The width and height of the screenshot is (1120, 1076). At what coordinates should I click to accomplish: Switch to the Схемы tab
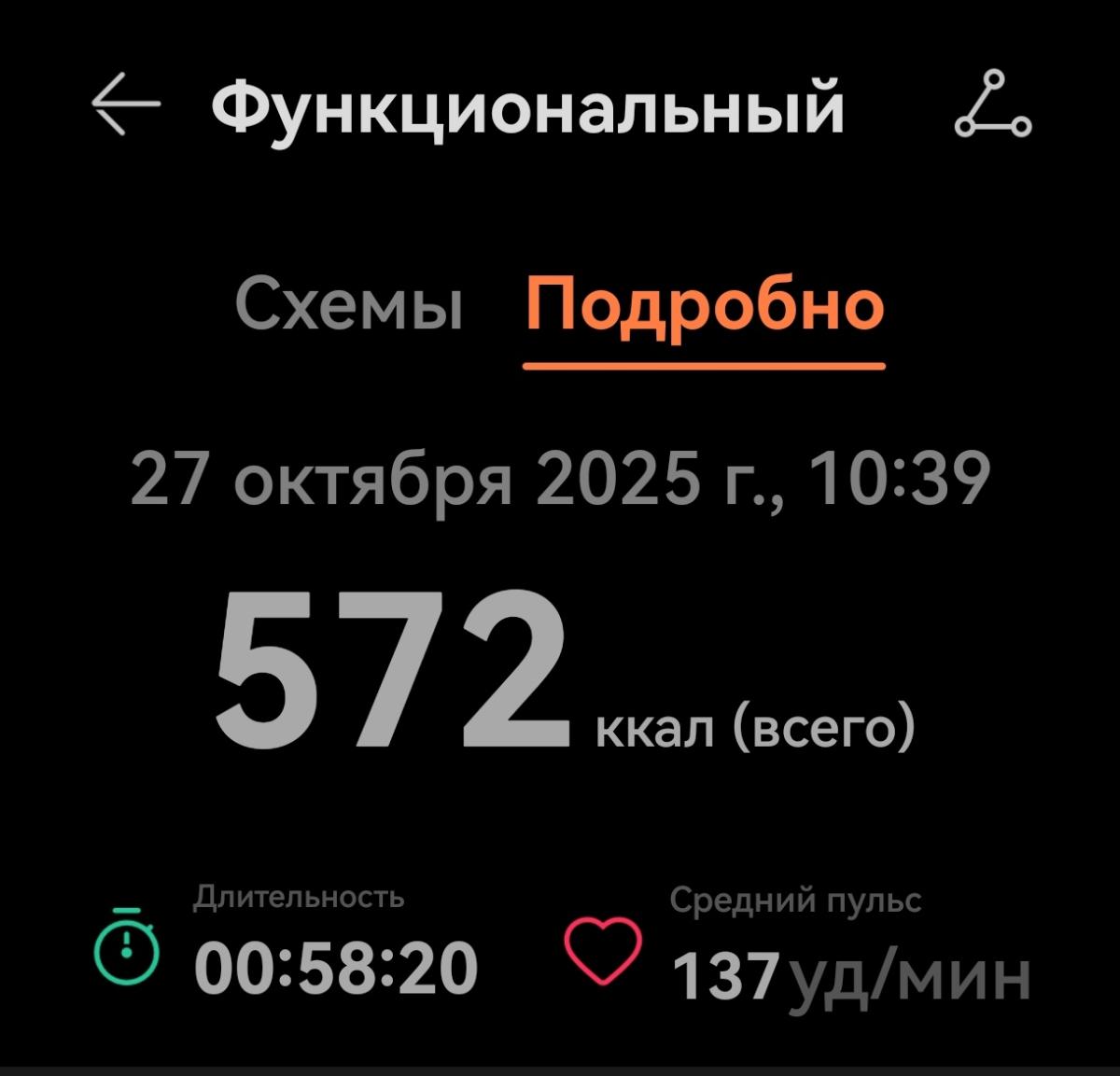pos(349,305)
